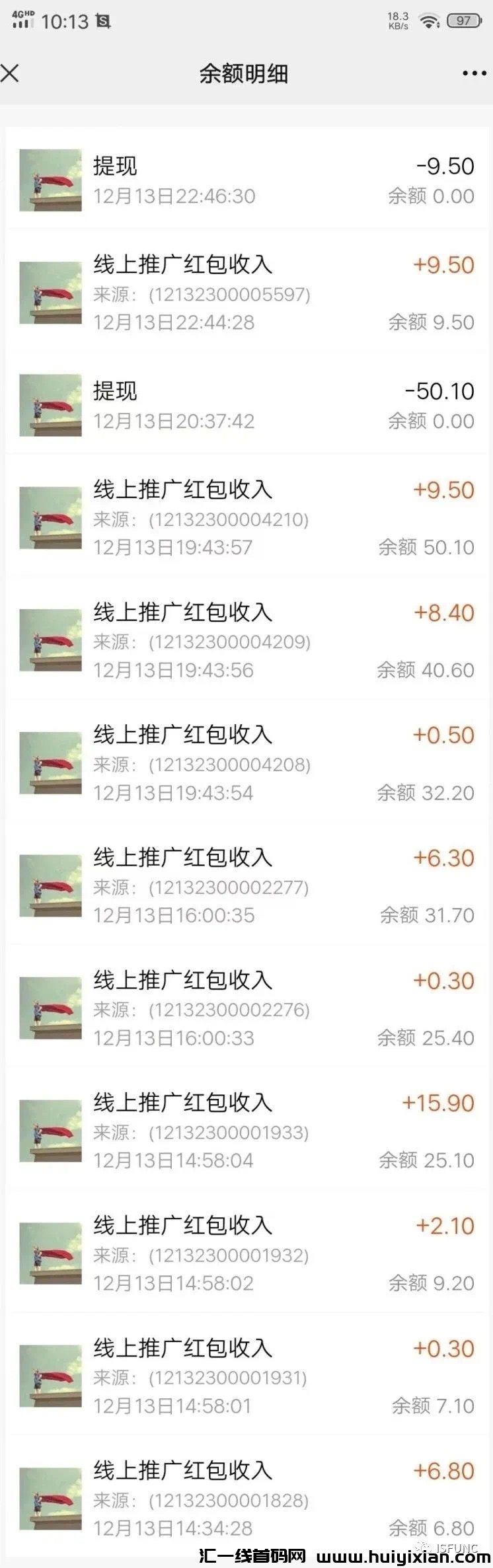This screenshot has height=1568, width=493.
Task: Open the three-dot overflow menu
Action: pyautogui.click(x=474, y=74)
